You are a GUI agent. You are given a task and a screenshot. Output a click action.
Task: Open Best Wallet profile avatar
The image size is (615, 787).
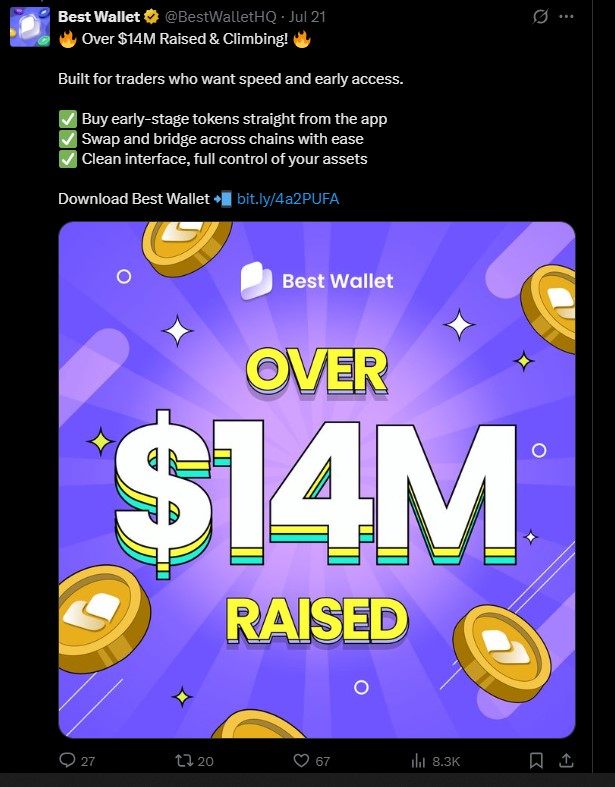tap(30, 26)
